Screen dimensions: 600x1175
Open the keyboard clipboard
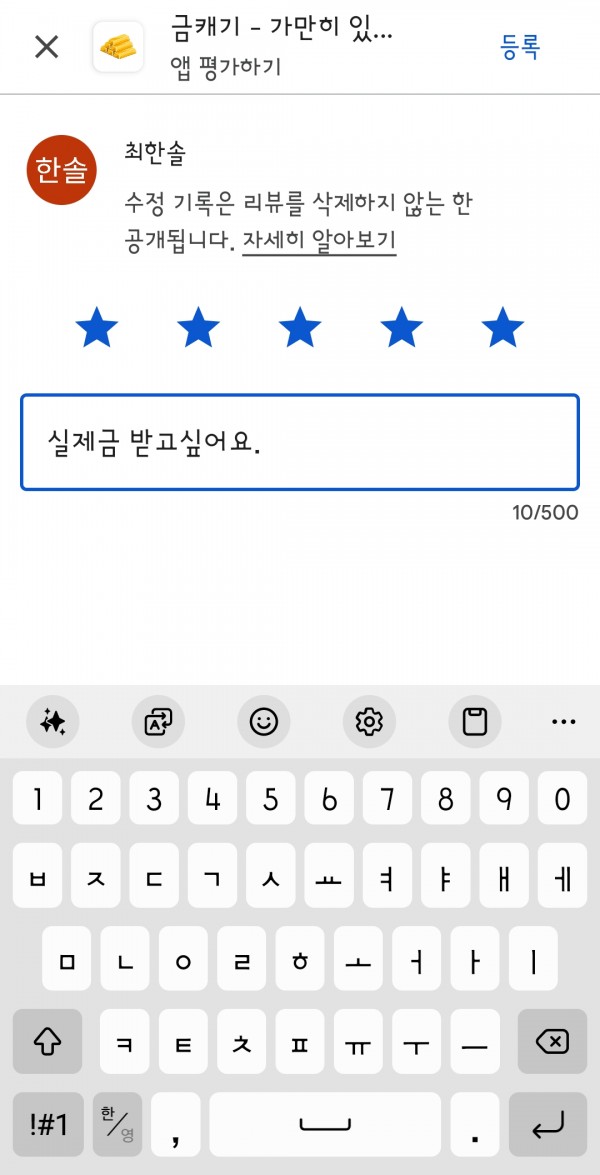click(x=475, y=722)
